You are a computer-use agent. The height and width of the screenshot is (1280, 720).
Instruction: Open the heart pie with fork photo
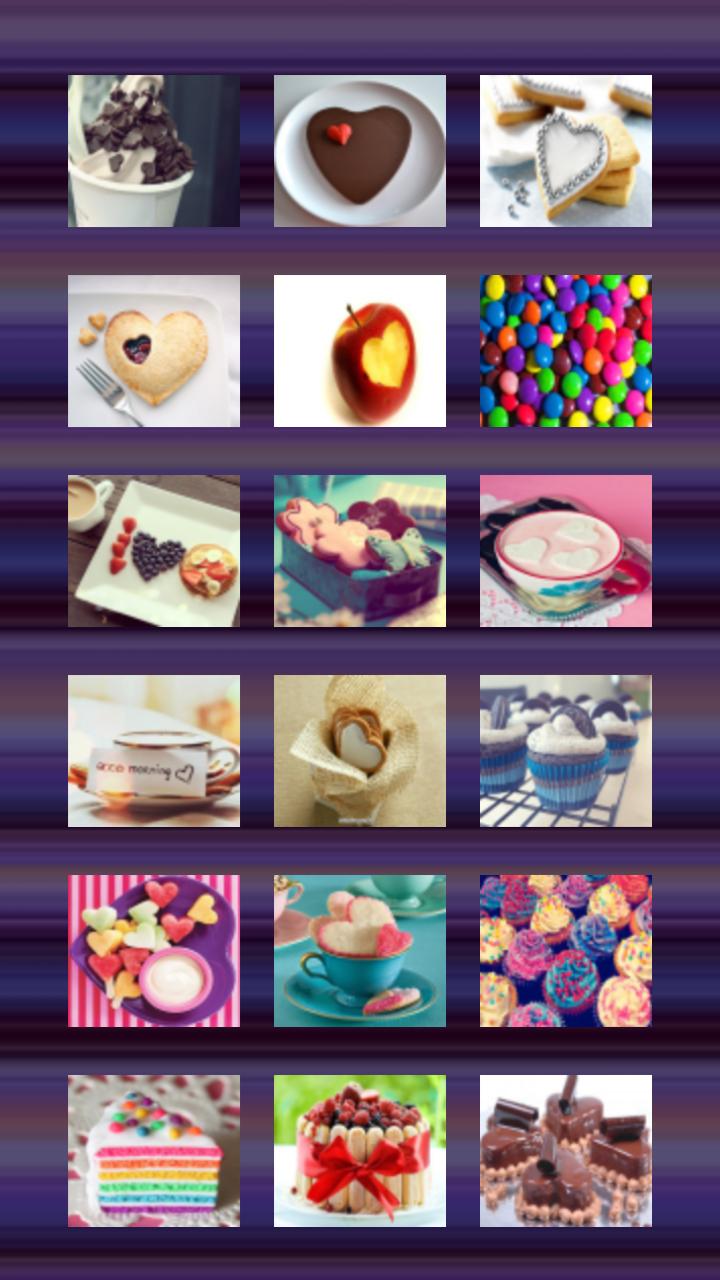tap(153, 351)
